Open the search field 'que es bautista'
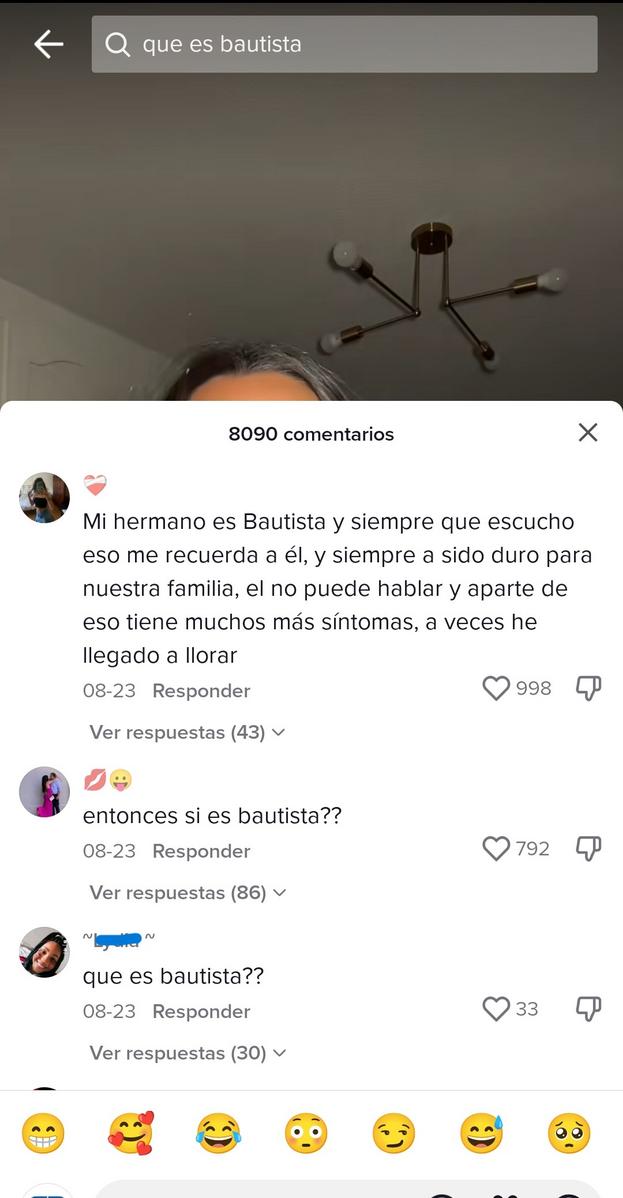This screenshot has height=1198, width=623. coord(344,44)
